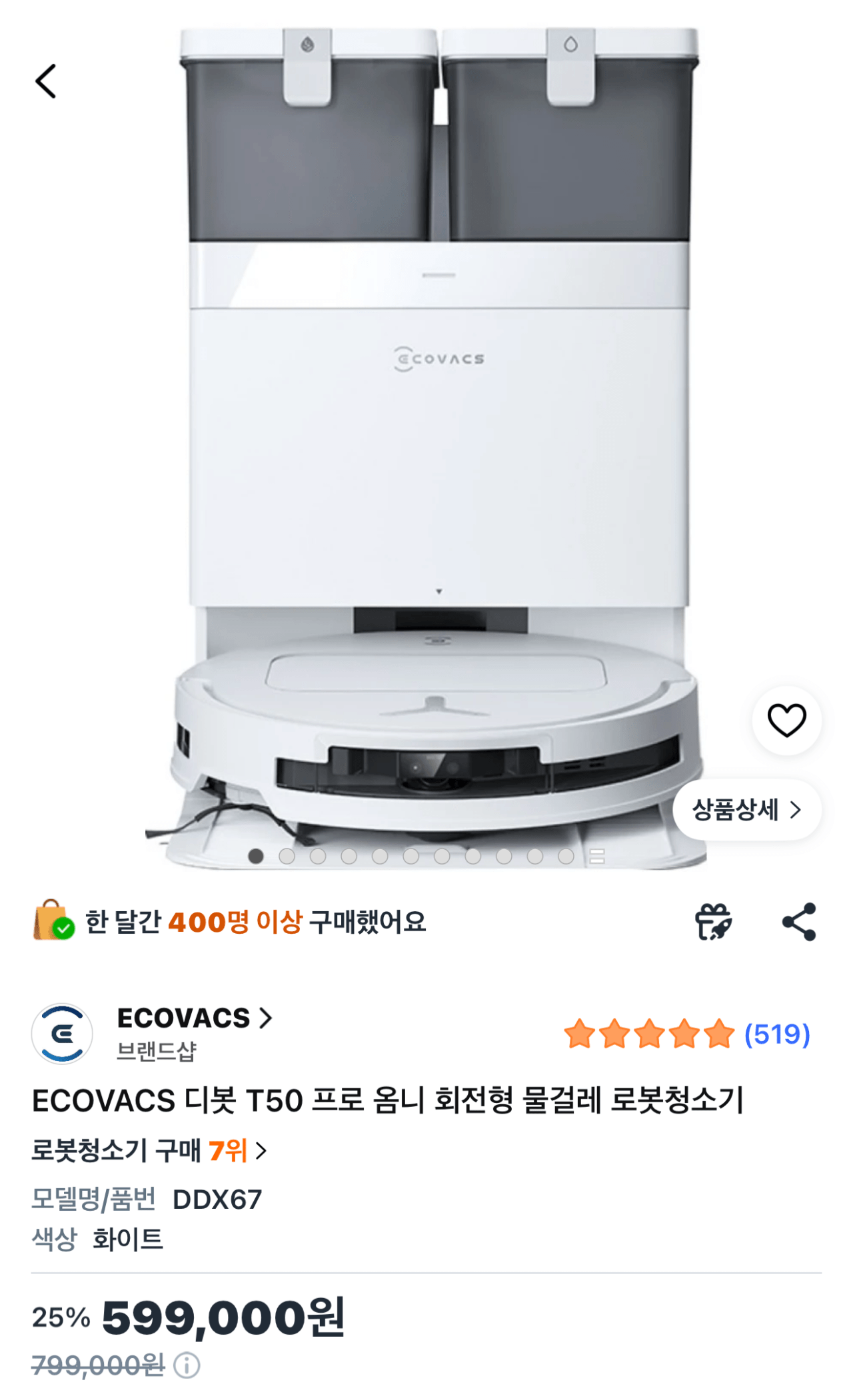This screenshot has width=853, height=1400.
Task: Navigate back using the back arrow
Action: click(x=47, y=81)
